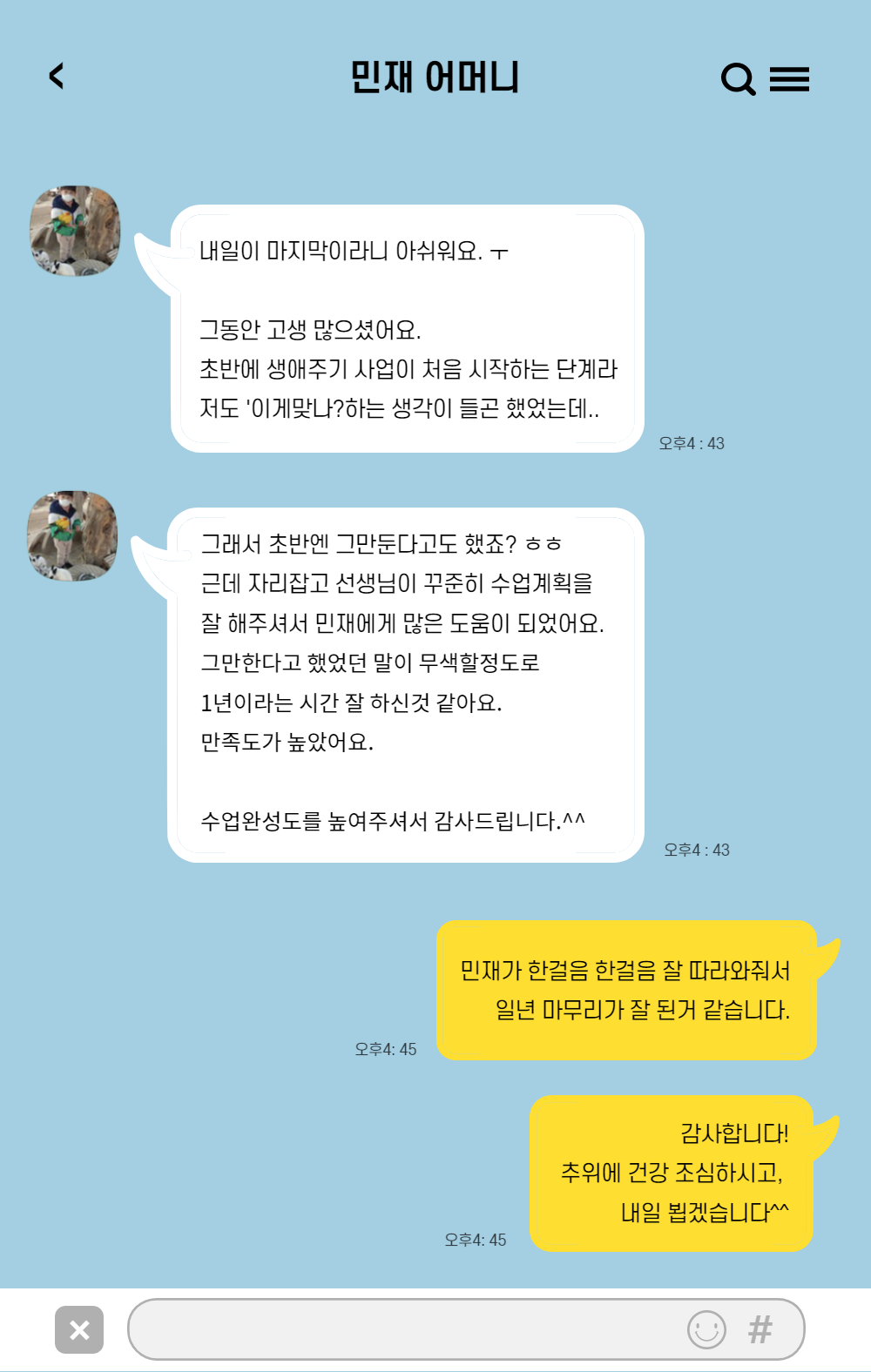
Task: Open 민재 어머니's profile picture on the first message
Action: (x=75, y=231)
